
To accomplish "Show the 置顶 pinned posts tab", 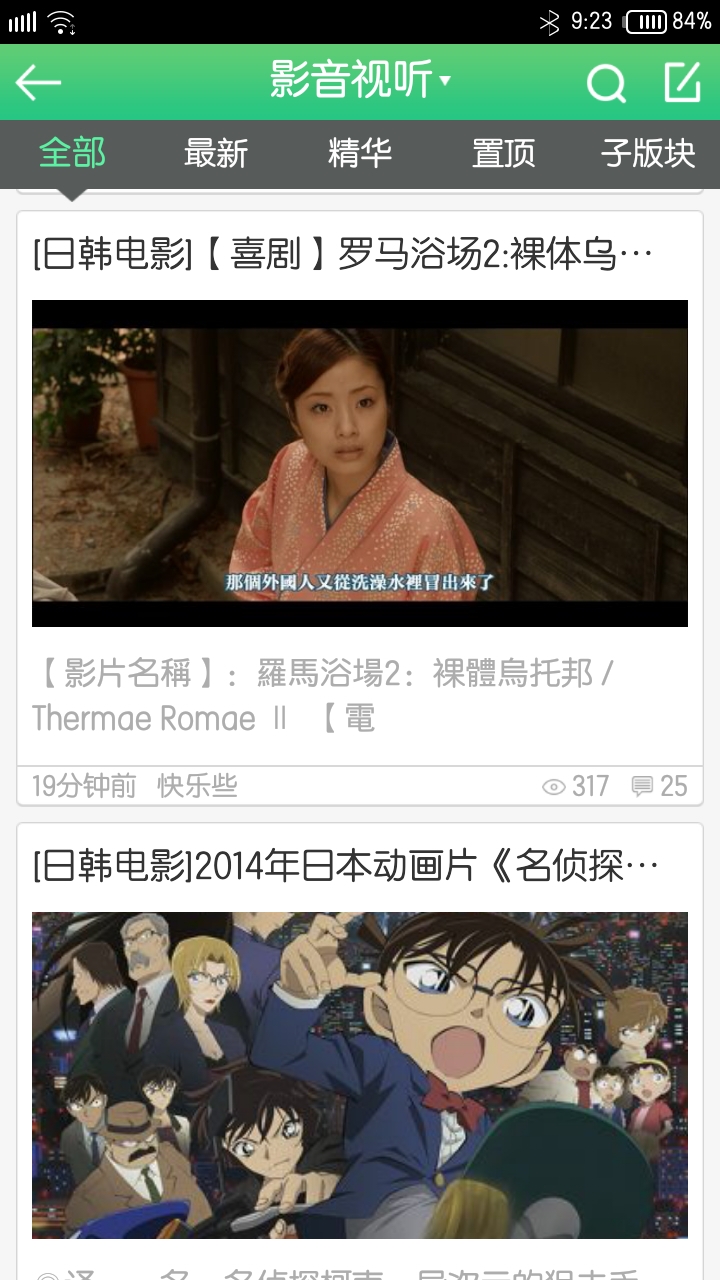I will click(x=504, y=154).
